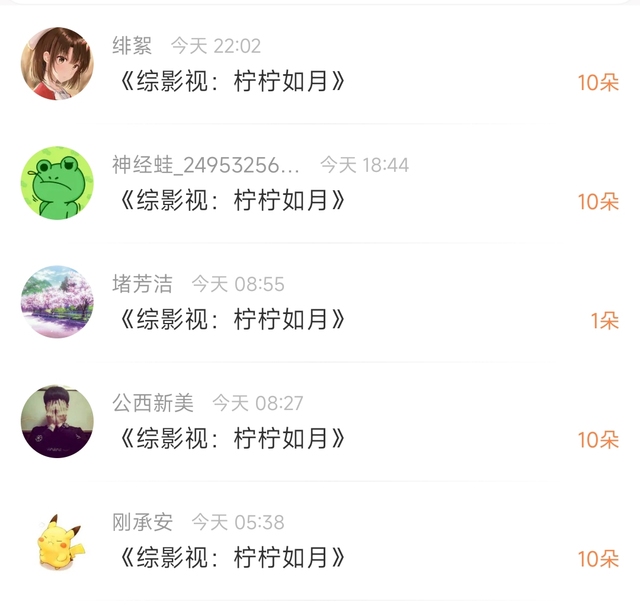Open 堵芳洁's profile picture

click(x=57, y=302)
